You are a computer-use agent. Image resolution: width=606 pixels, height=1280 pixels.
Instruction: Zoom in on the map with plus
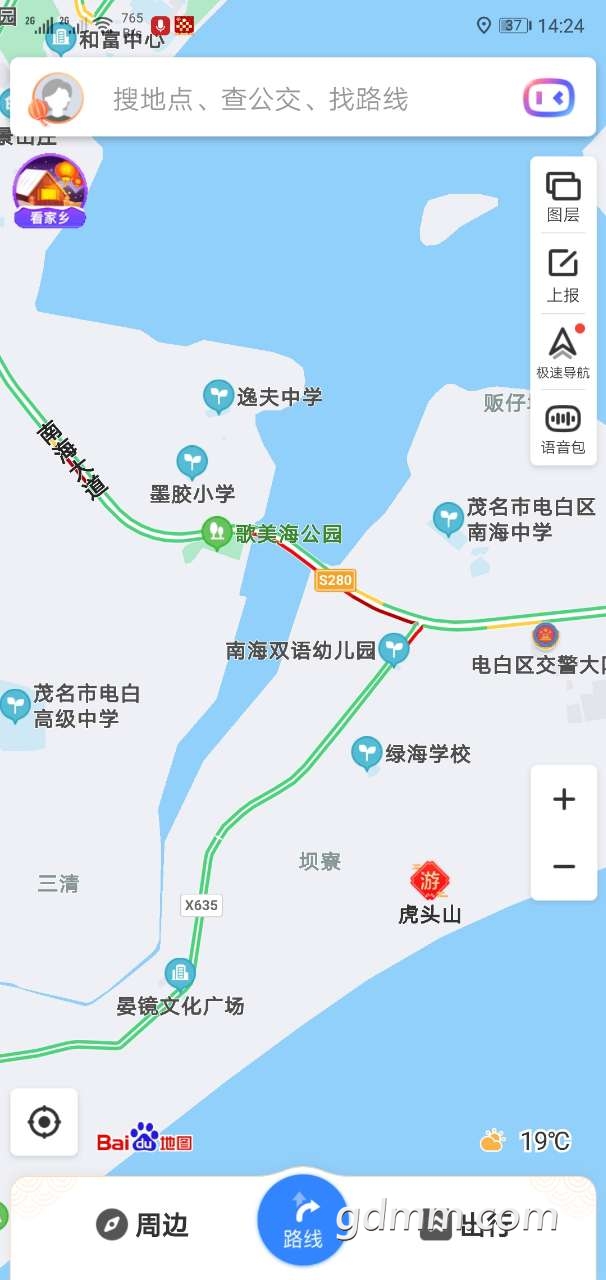point(564,799)
